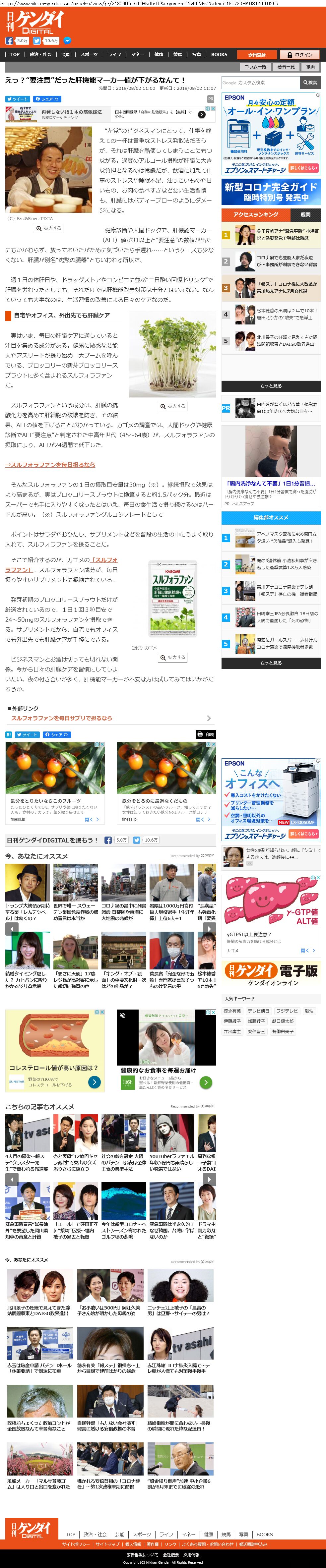
Task: Tap the 検索 search button
Action: pyautogui.click(x=310, y=82)
